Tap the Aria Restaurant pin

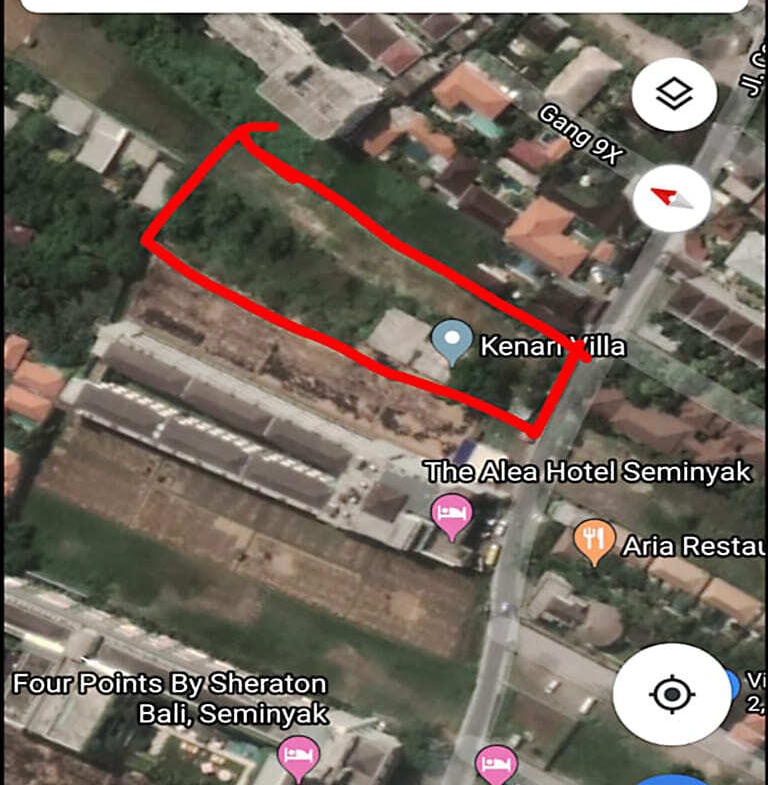point(595,543)
